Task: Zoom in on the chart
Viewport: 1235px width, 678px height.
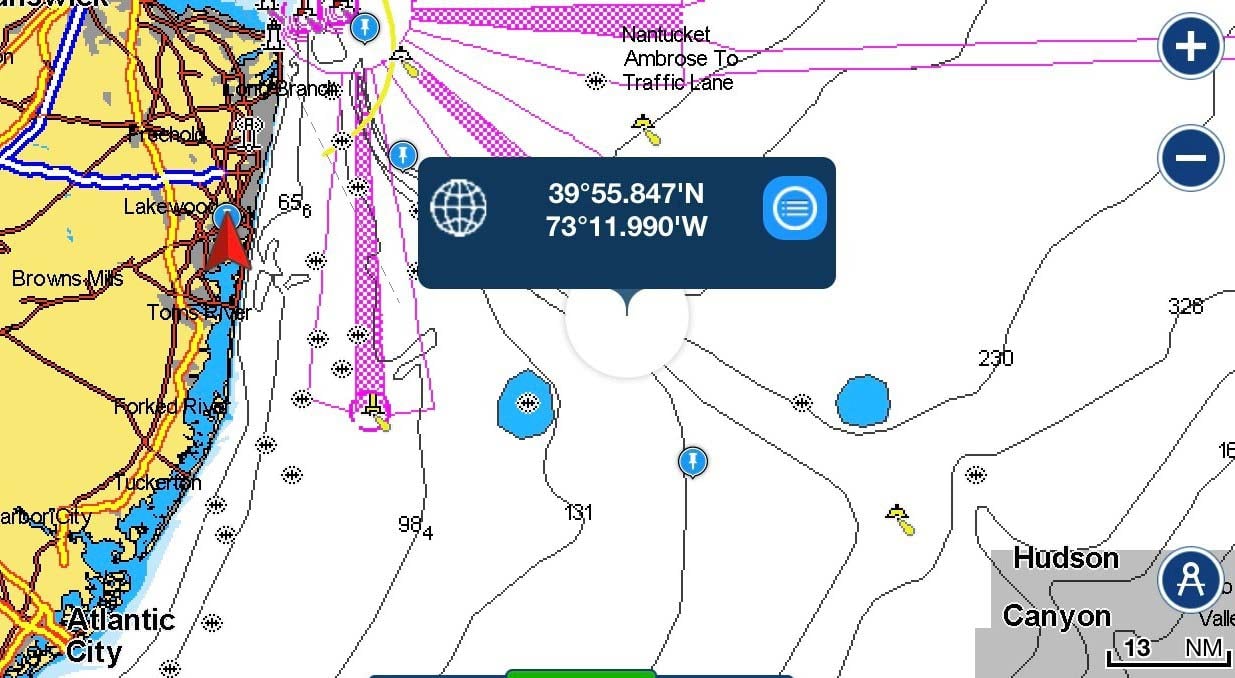Action: tap(1190, 47)
